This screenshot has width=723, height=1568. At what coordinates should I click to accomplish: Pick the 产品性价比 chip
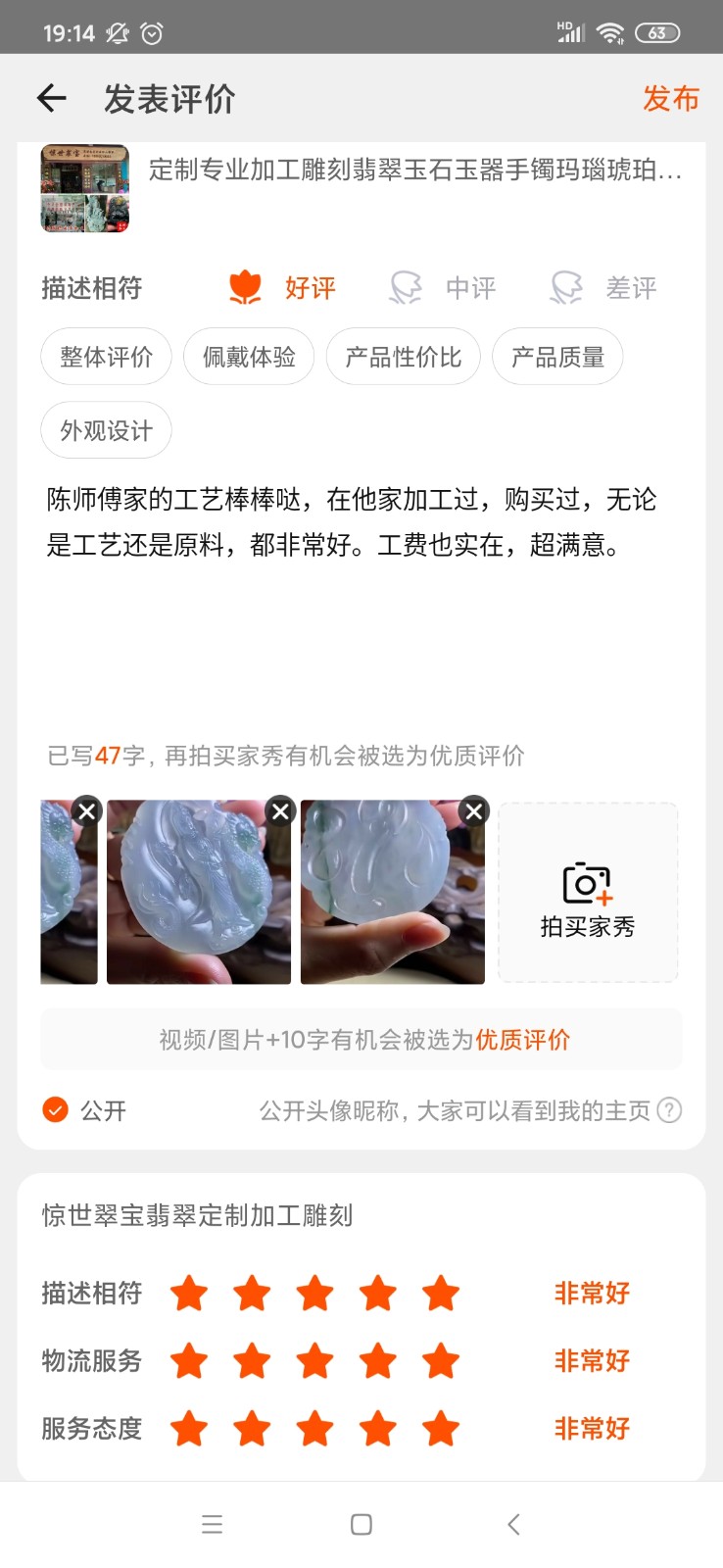coord(403,357)
